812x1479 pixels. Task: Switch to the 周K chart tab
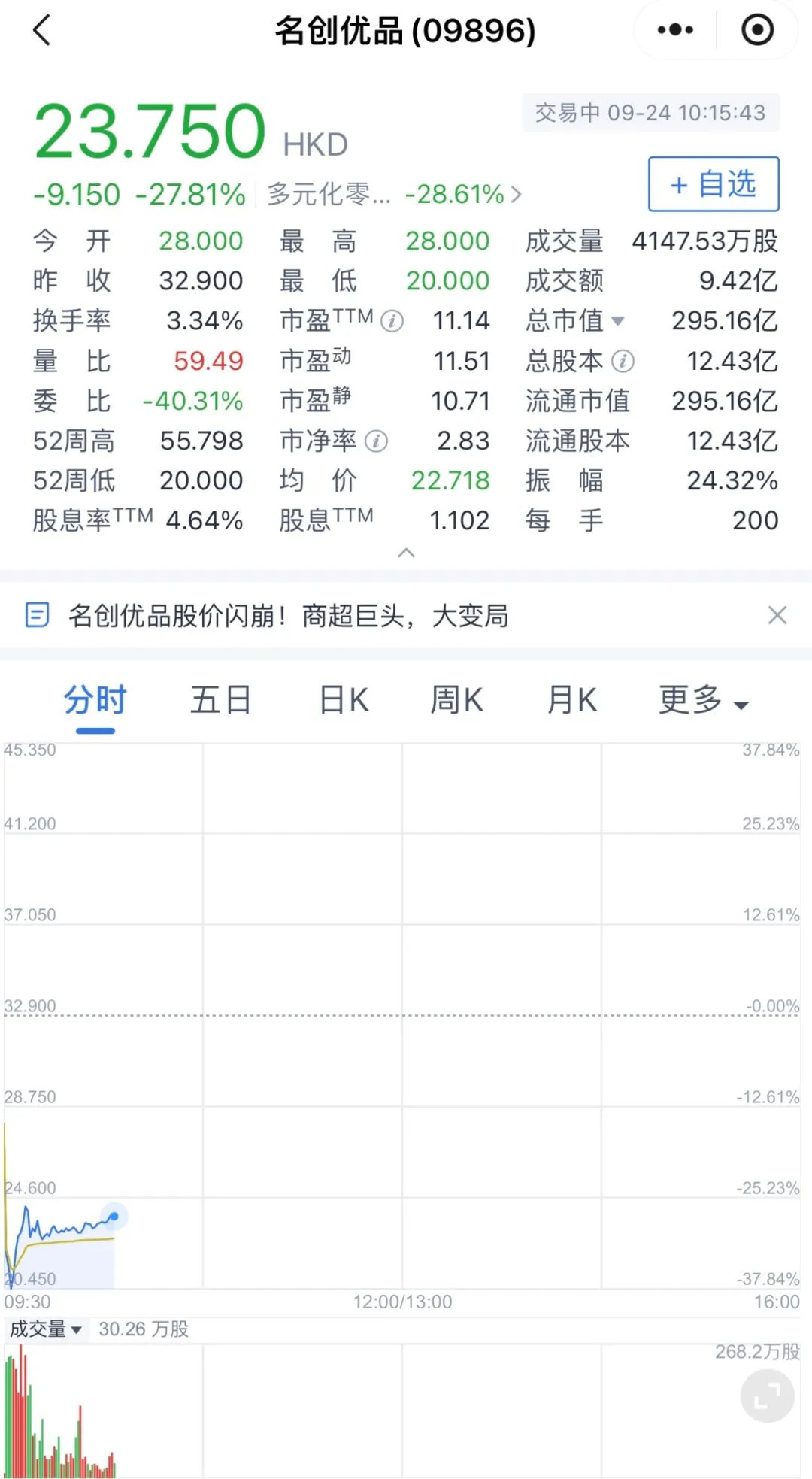[456, 700]
